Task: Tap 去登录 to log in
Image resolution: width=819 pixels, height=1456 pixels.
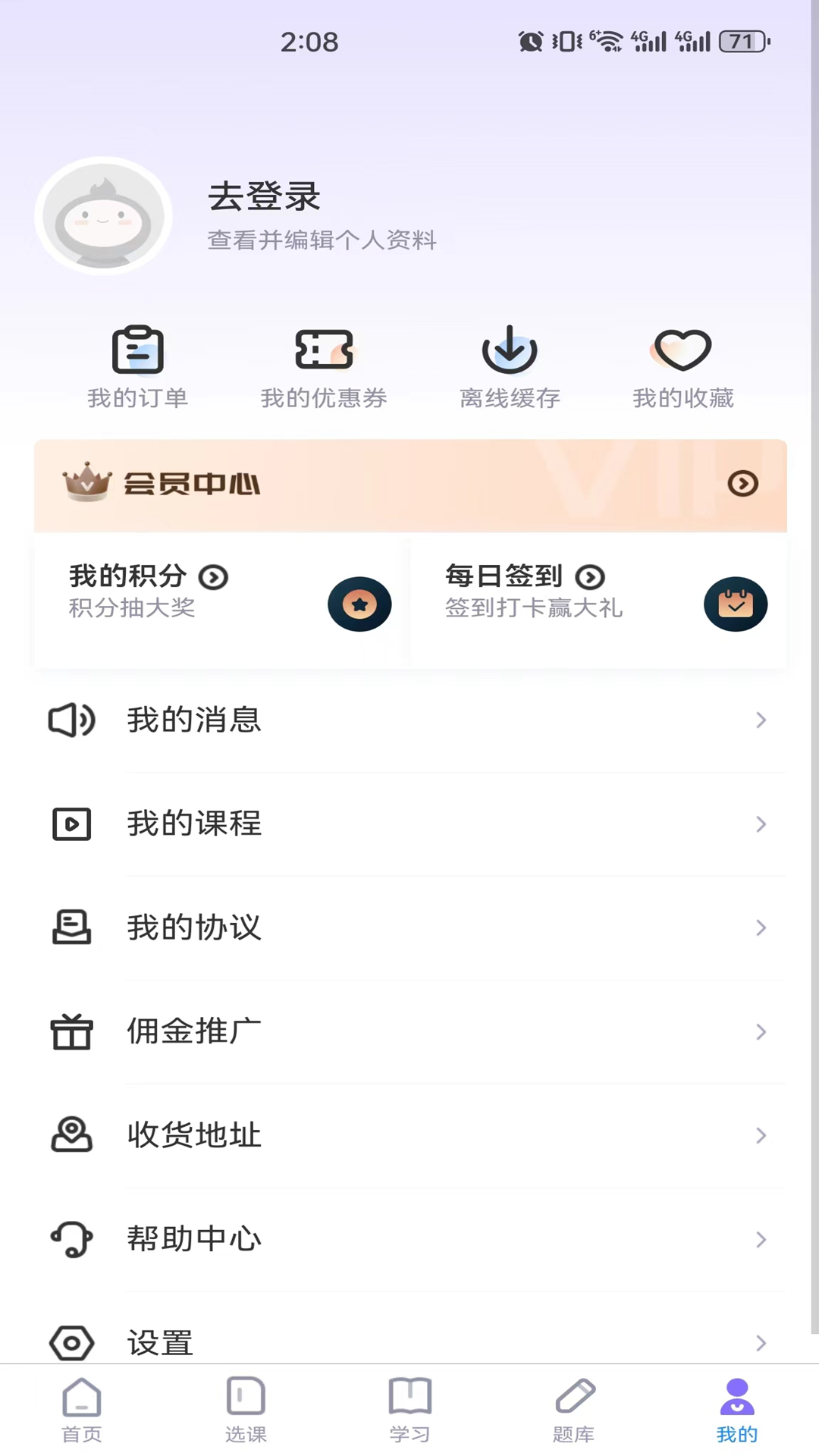Action: 264,197
